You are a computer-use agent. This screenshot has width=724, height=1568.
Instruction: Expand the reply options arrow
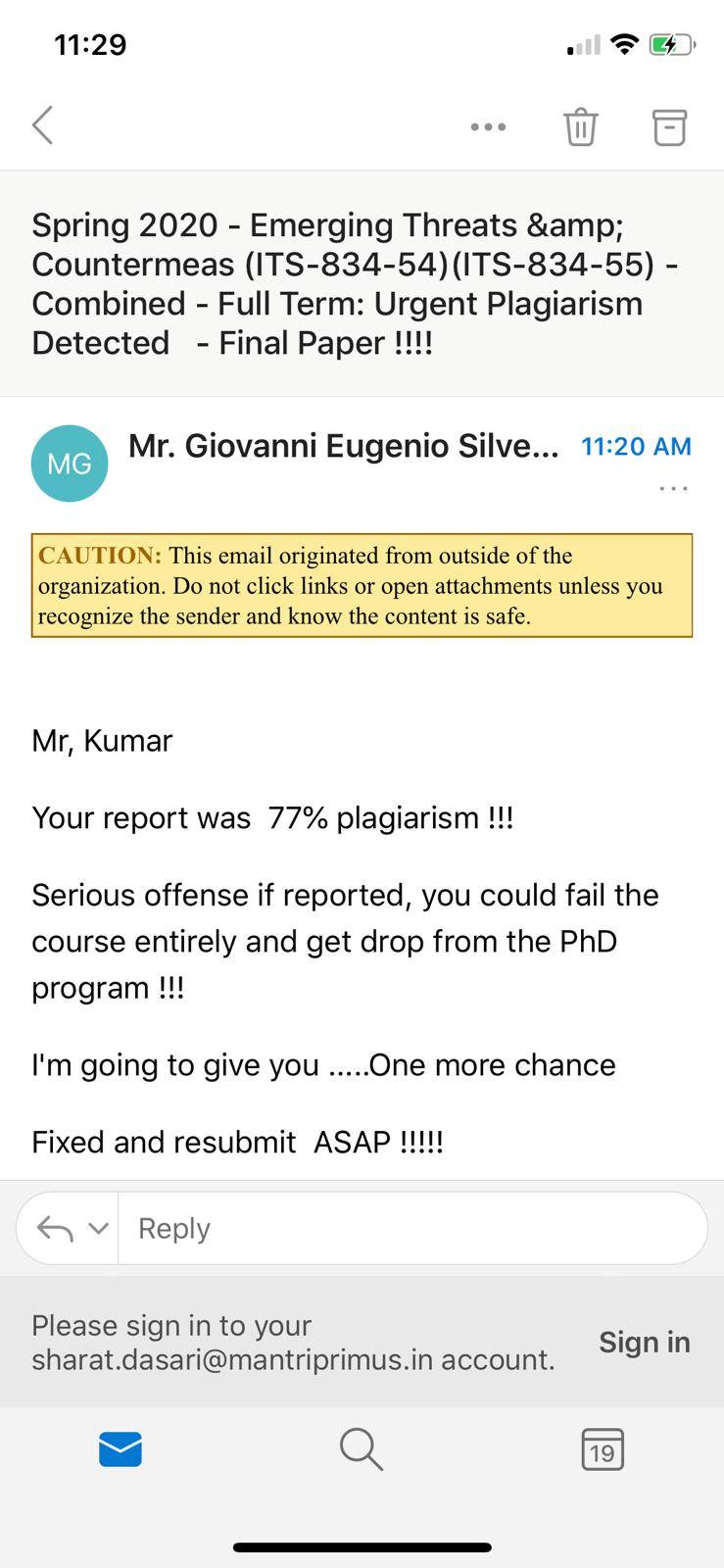98,1228
